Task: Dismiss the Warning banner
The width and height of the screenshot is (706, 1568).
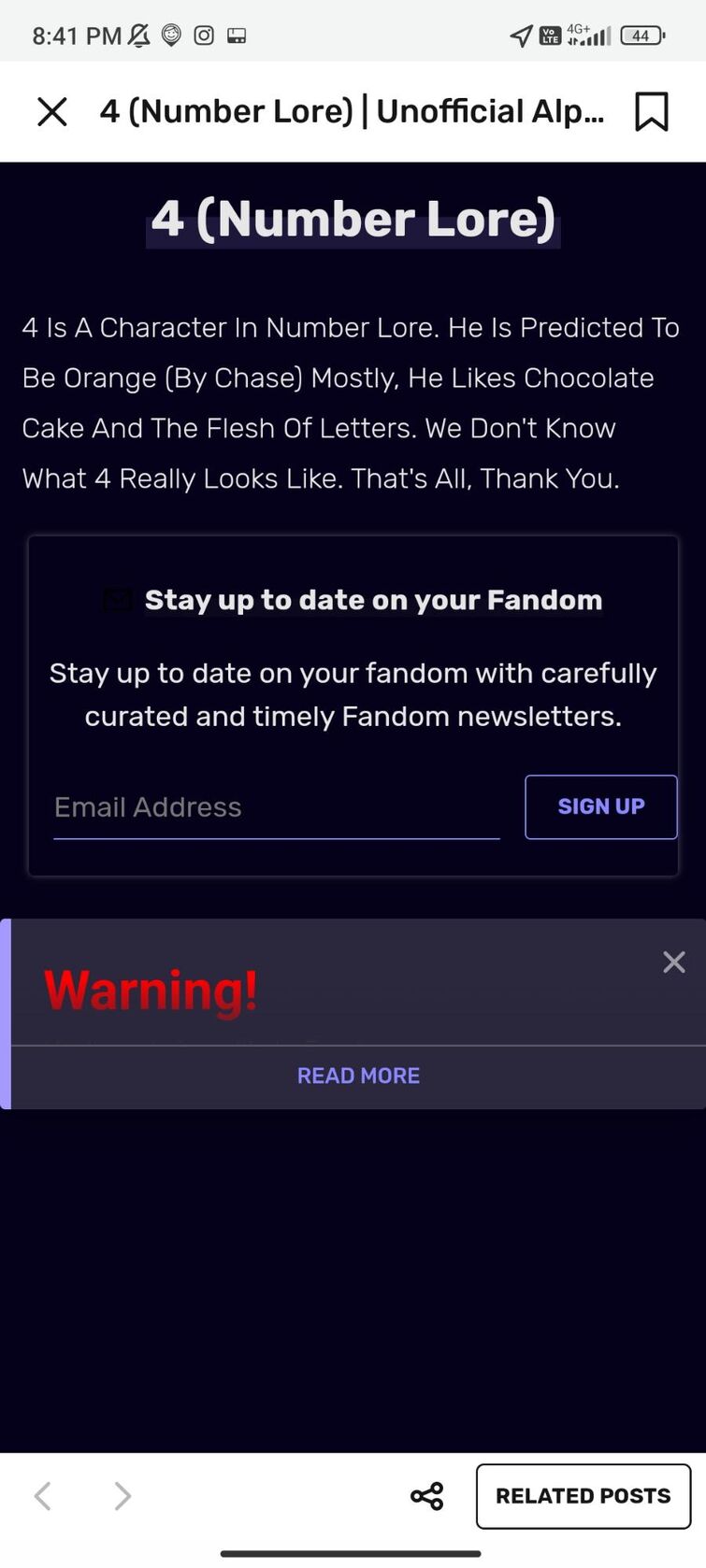Action: [674, 962]
